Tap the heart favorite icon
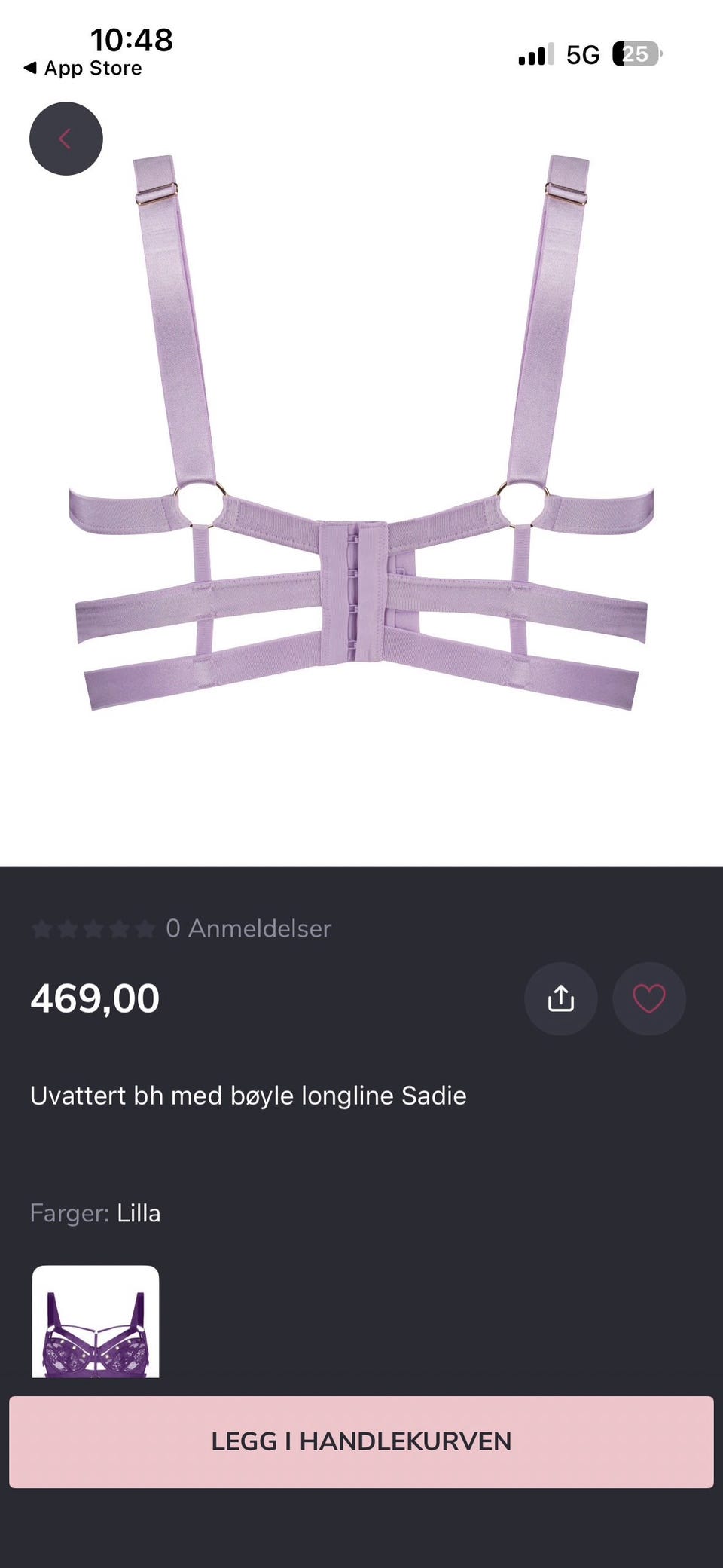The image size is (723, 1568). click(x=648, y=998)
